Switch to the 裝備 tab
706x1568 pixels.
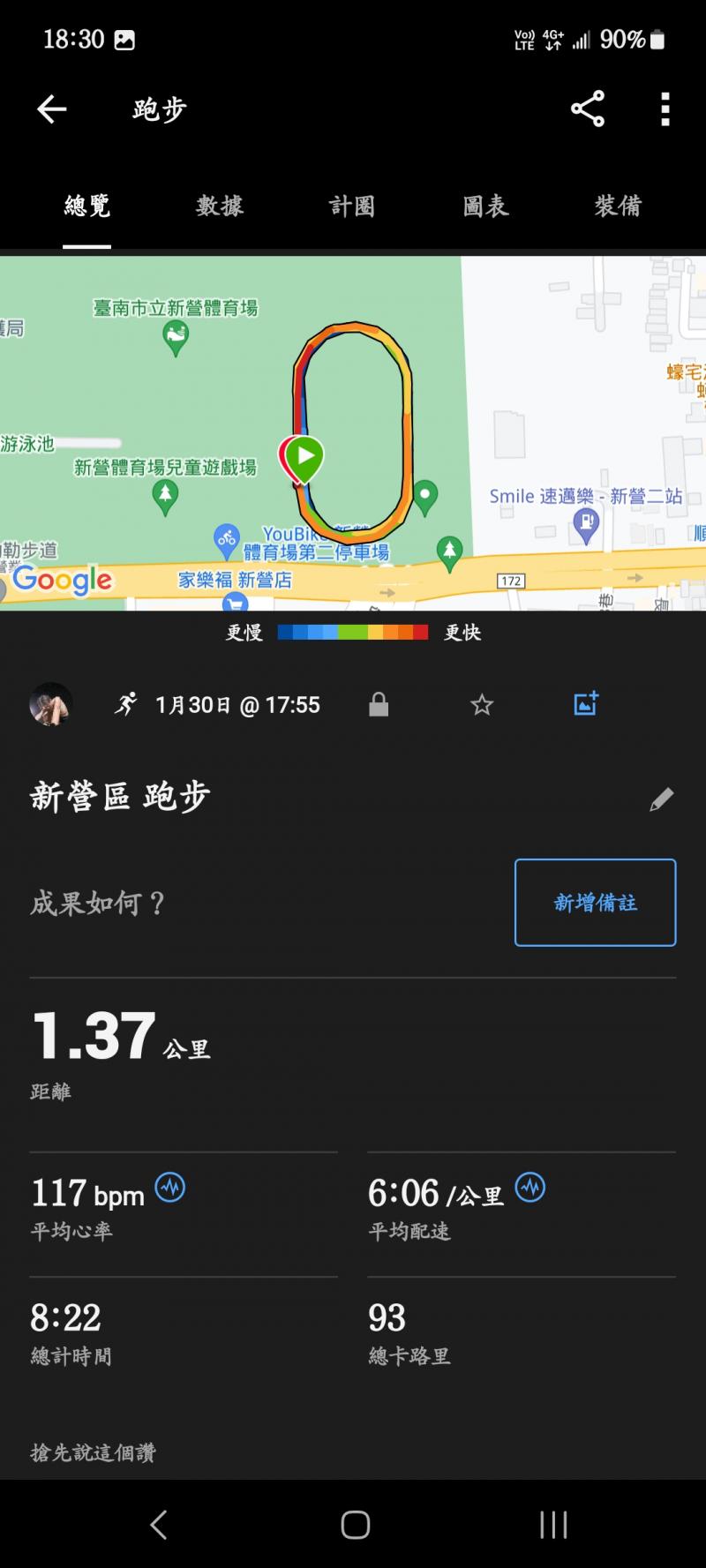(x=618, y=206)
